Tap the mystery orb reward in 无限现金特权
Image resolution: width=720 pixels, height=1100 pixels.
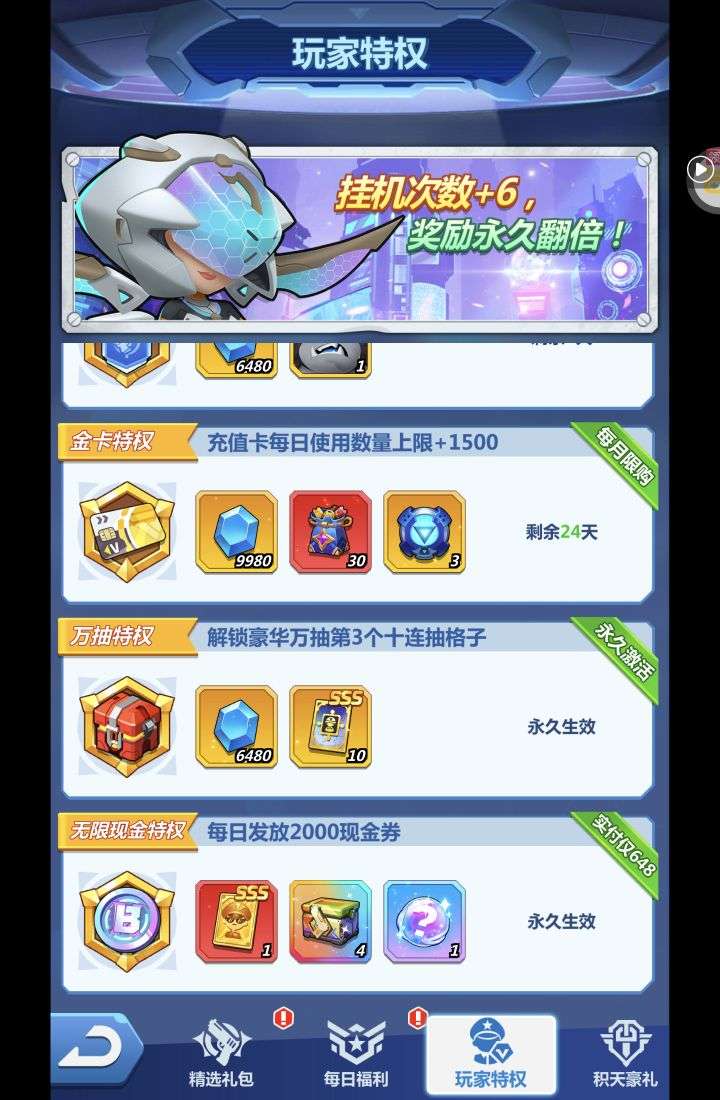pos(424,922)
